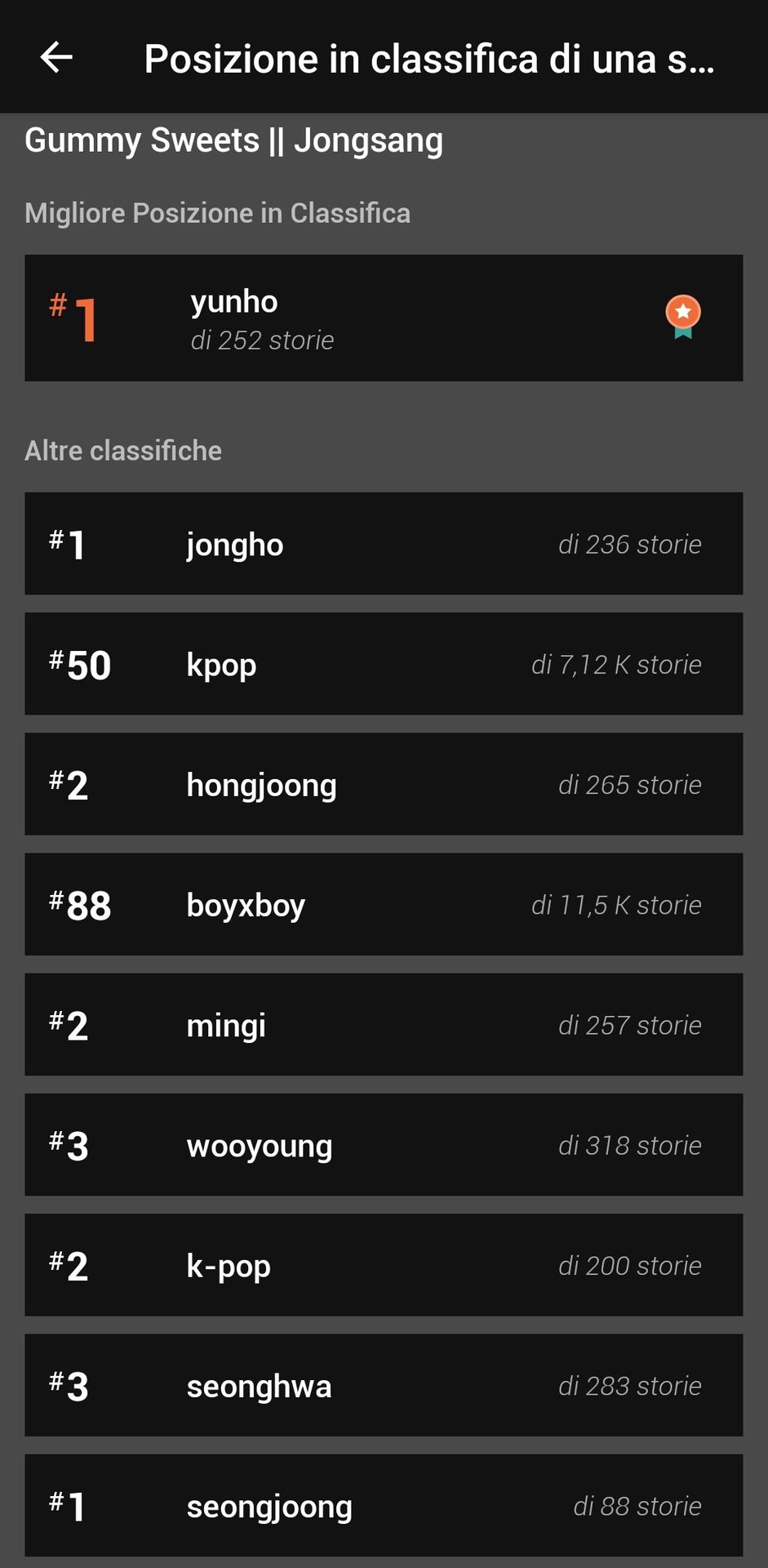Open the jongho ranking row

click(384, 543)
